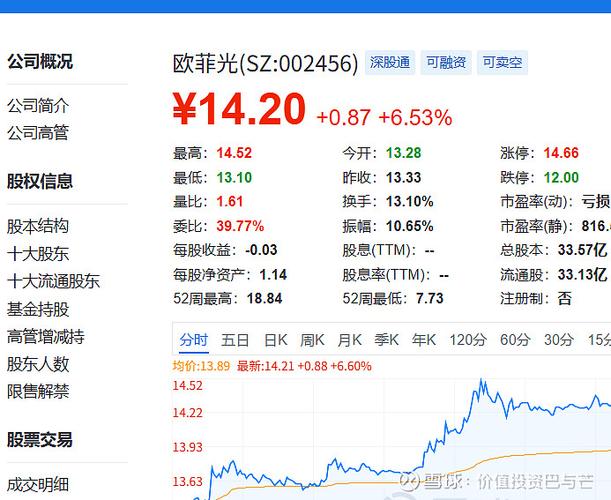Open 公司简介 in the sidebar
Screen dimensions: 611x500
38,105
